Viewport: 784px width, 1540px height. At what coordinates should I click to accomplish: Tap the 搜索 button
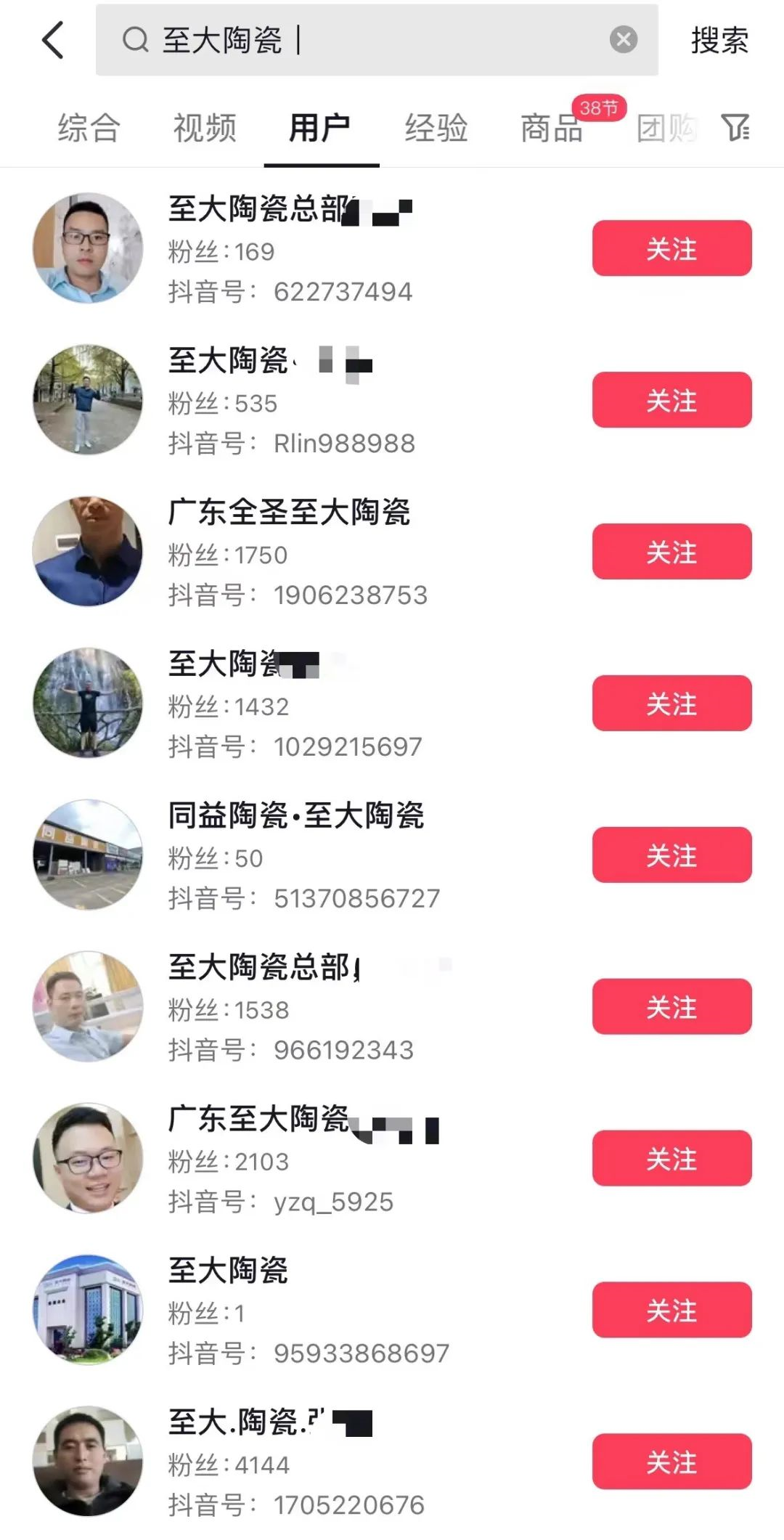[719, 41]
